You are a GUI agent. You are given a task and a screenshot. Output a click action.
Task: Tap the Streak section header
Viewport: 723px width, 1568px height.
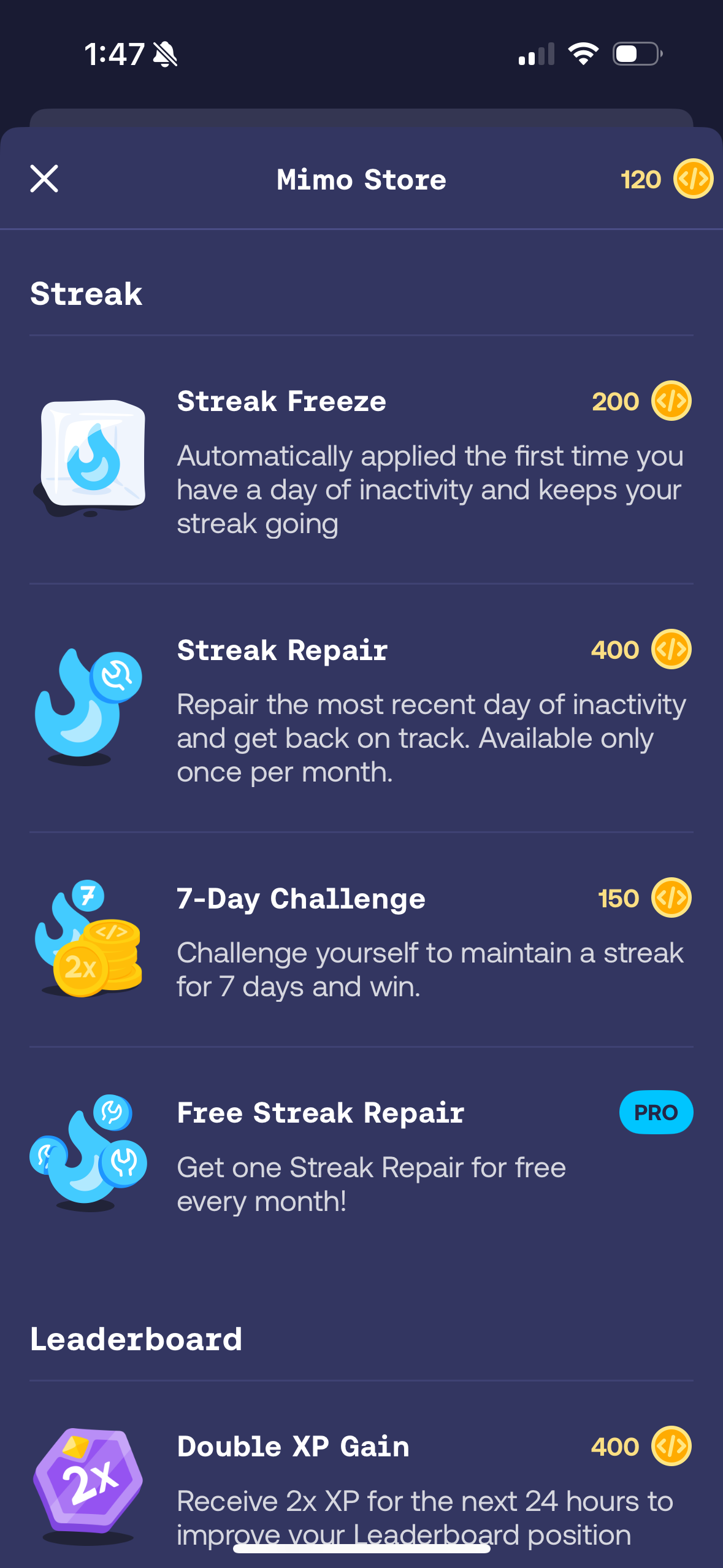pyautogui.click(x=86, y=293)
